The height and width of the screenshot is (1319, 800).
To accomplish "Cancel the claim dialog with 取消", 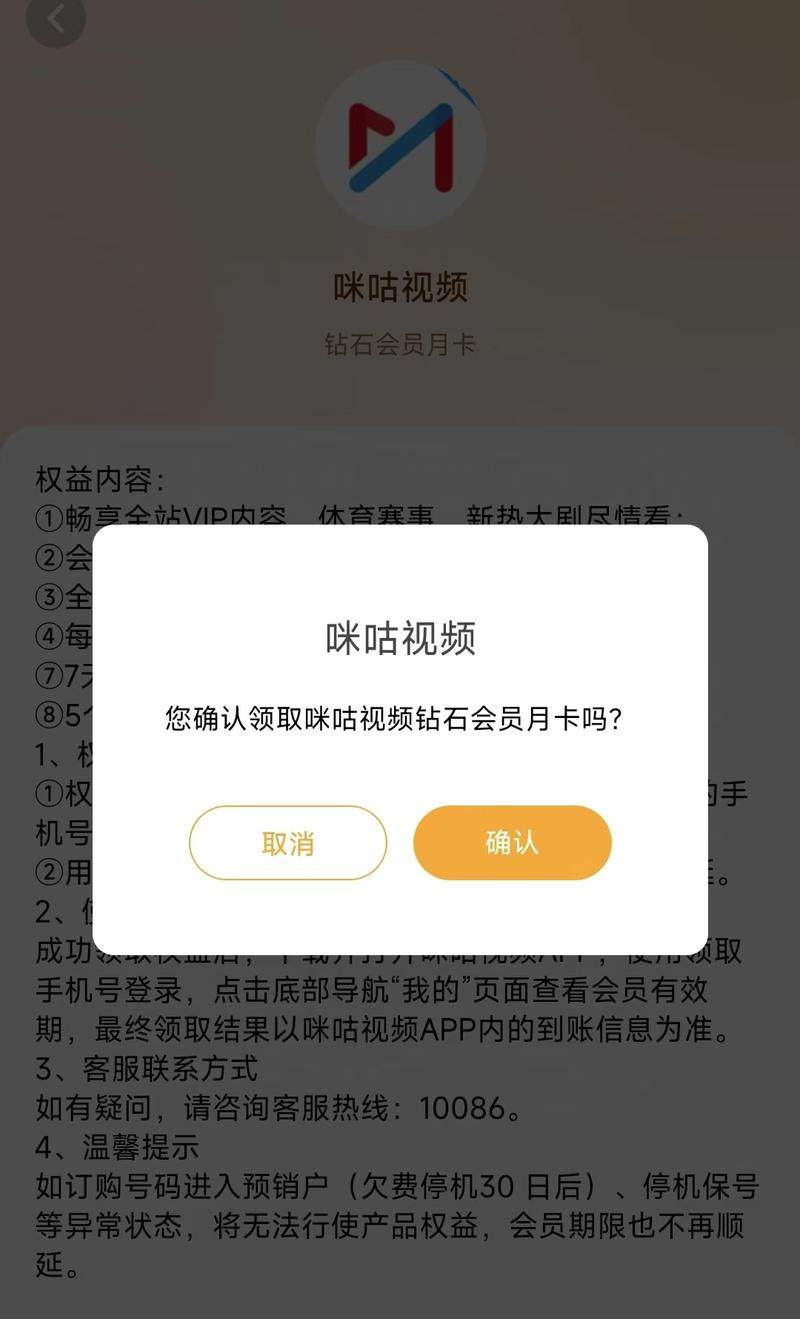I will (288, 842).
